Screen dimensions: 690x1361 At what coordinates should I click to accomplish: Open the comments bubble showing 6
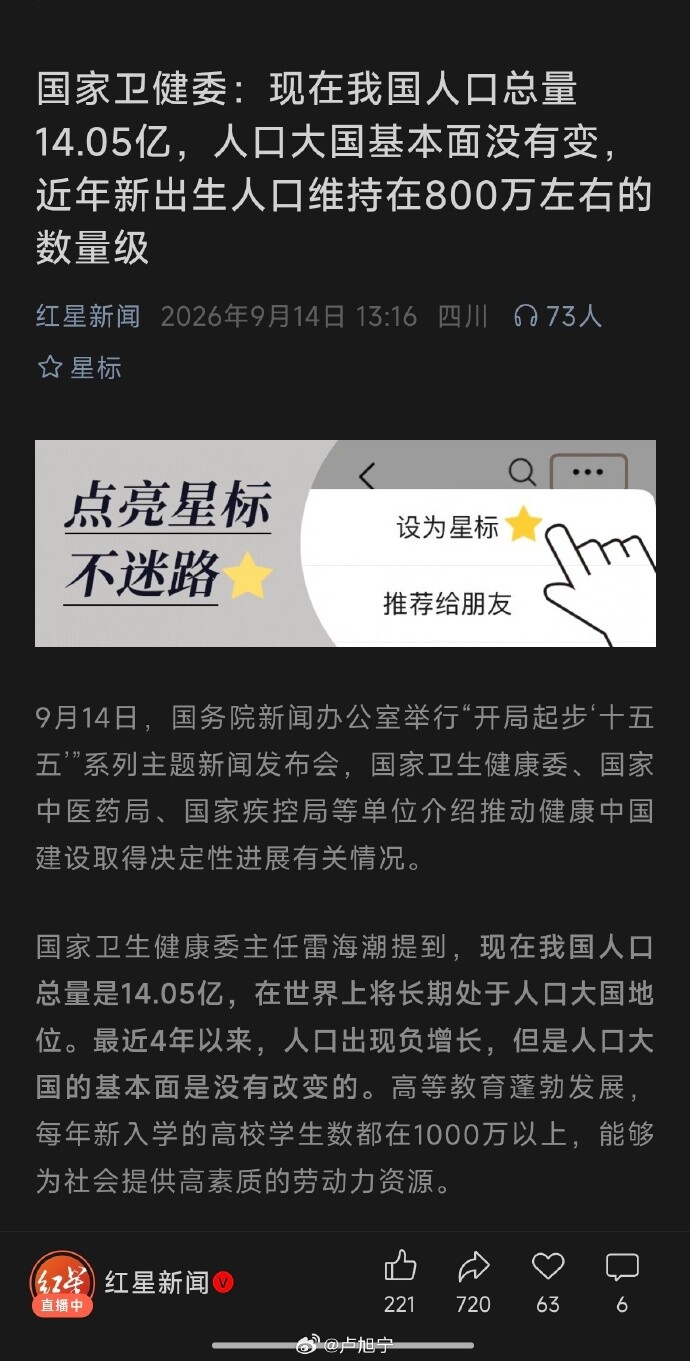(622, 1267)
